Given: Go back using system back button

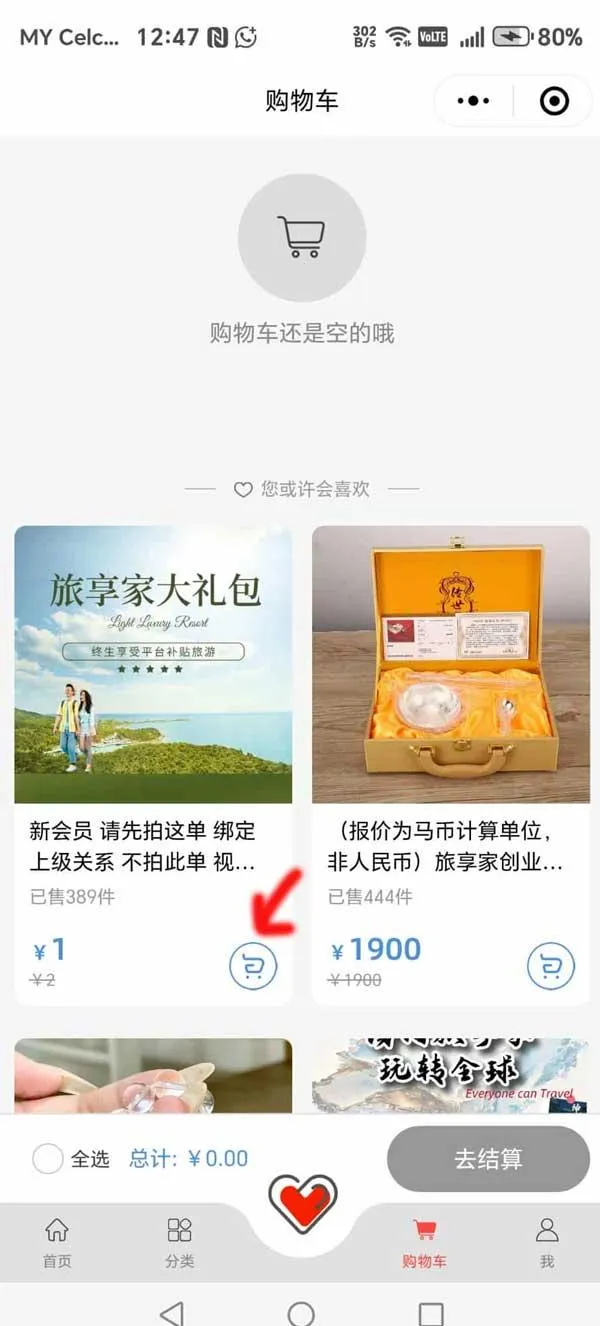Looking at the screenshot, I should click(172, 1312).
